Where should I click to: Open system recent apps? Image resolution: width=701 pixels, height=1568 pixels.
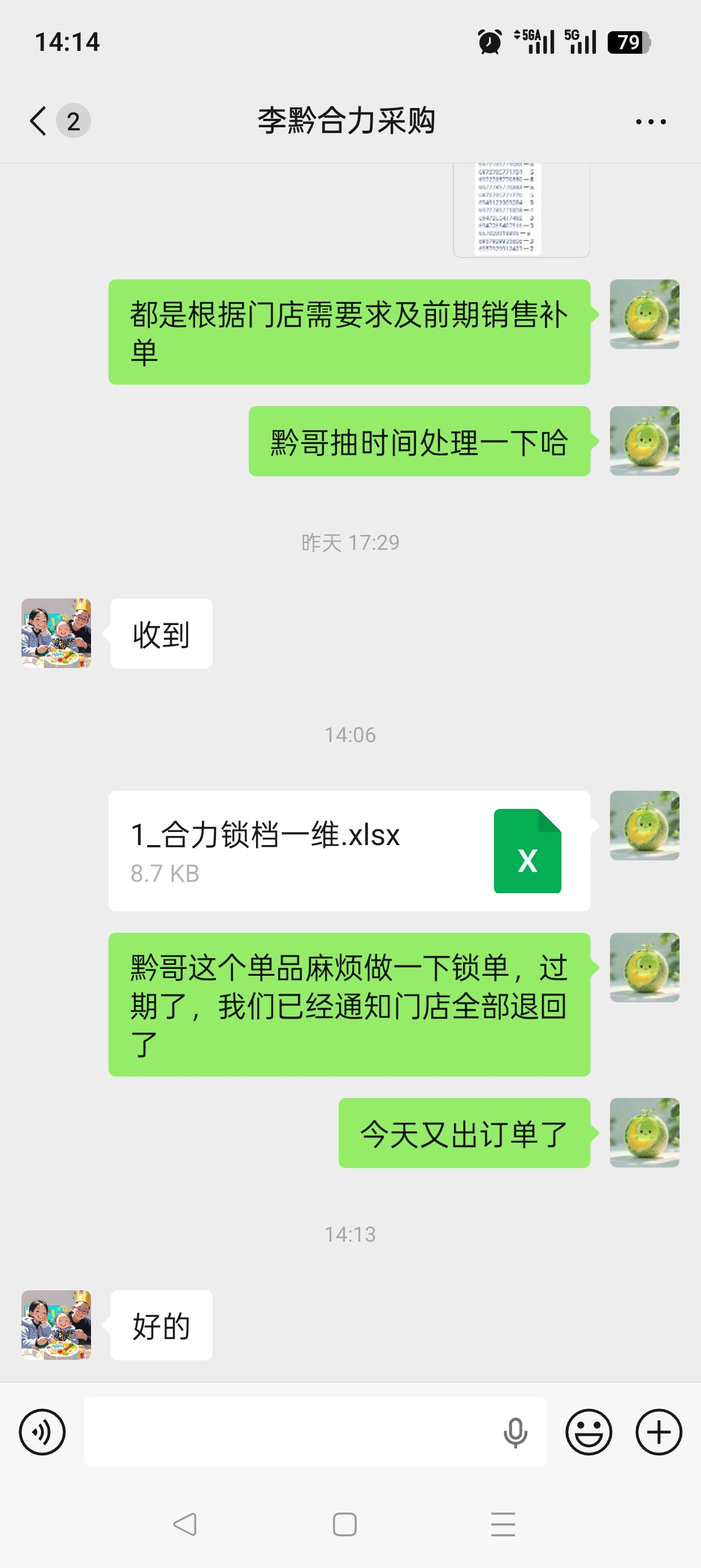[503, 1524]
